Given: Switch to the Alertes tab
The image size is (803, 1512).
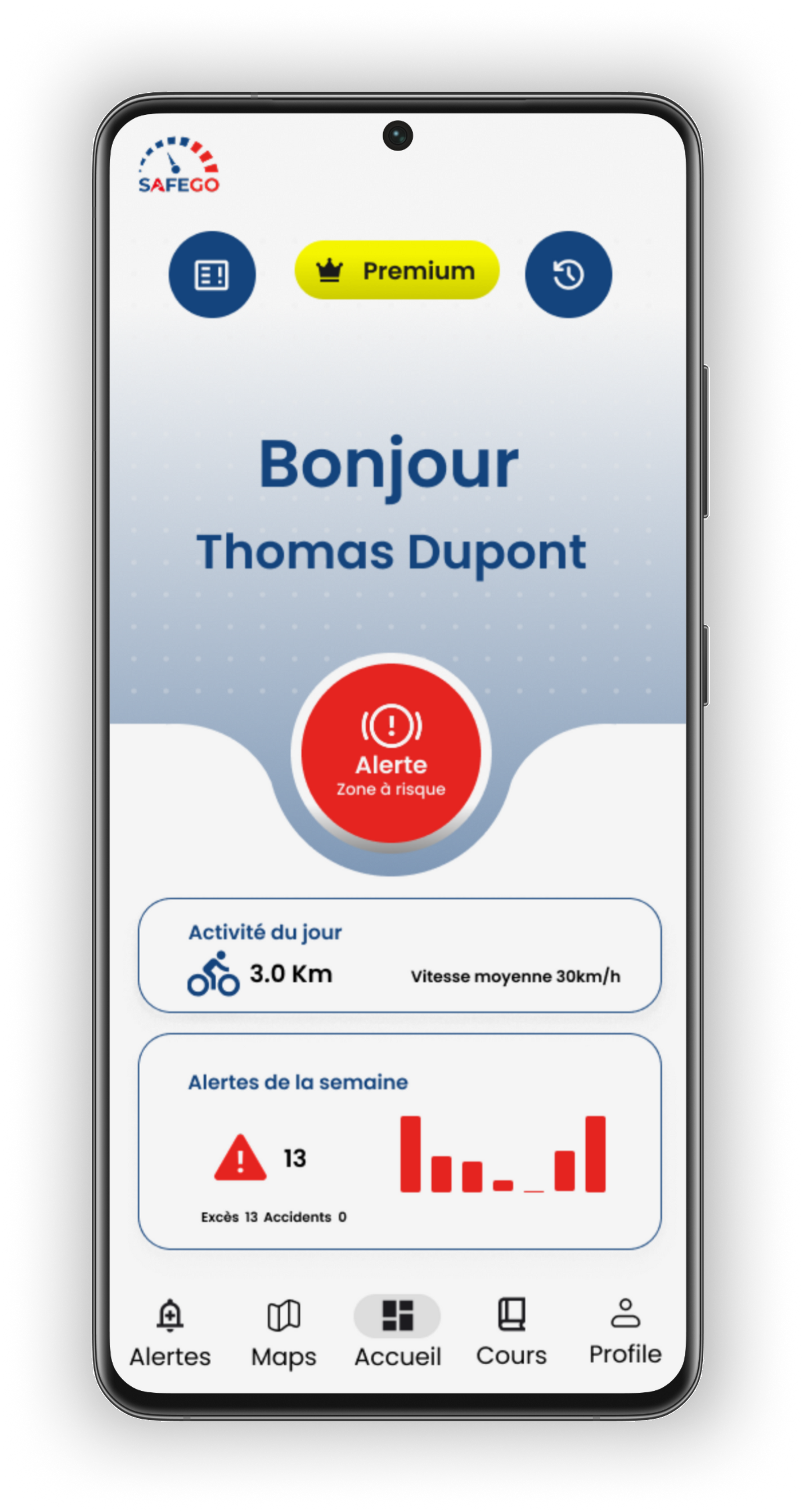Looking at the screenshot, I should pos(170,1332).
